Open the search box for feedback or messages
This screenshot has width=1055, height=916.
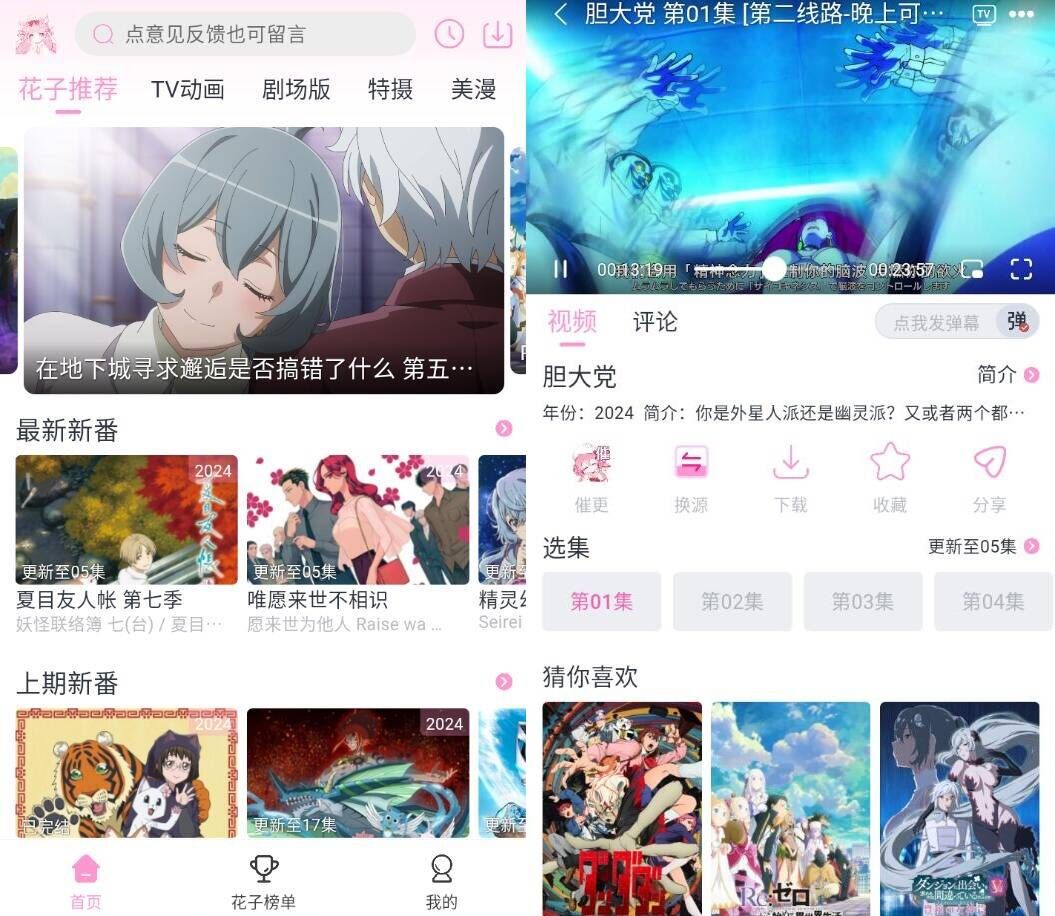point(245,34)
